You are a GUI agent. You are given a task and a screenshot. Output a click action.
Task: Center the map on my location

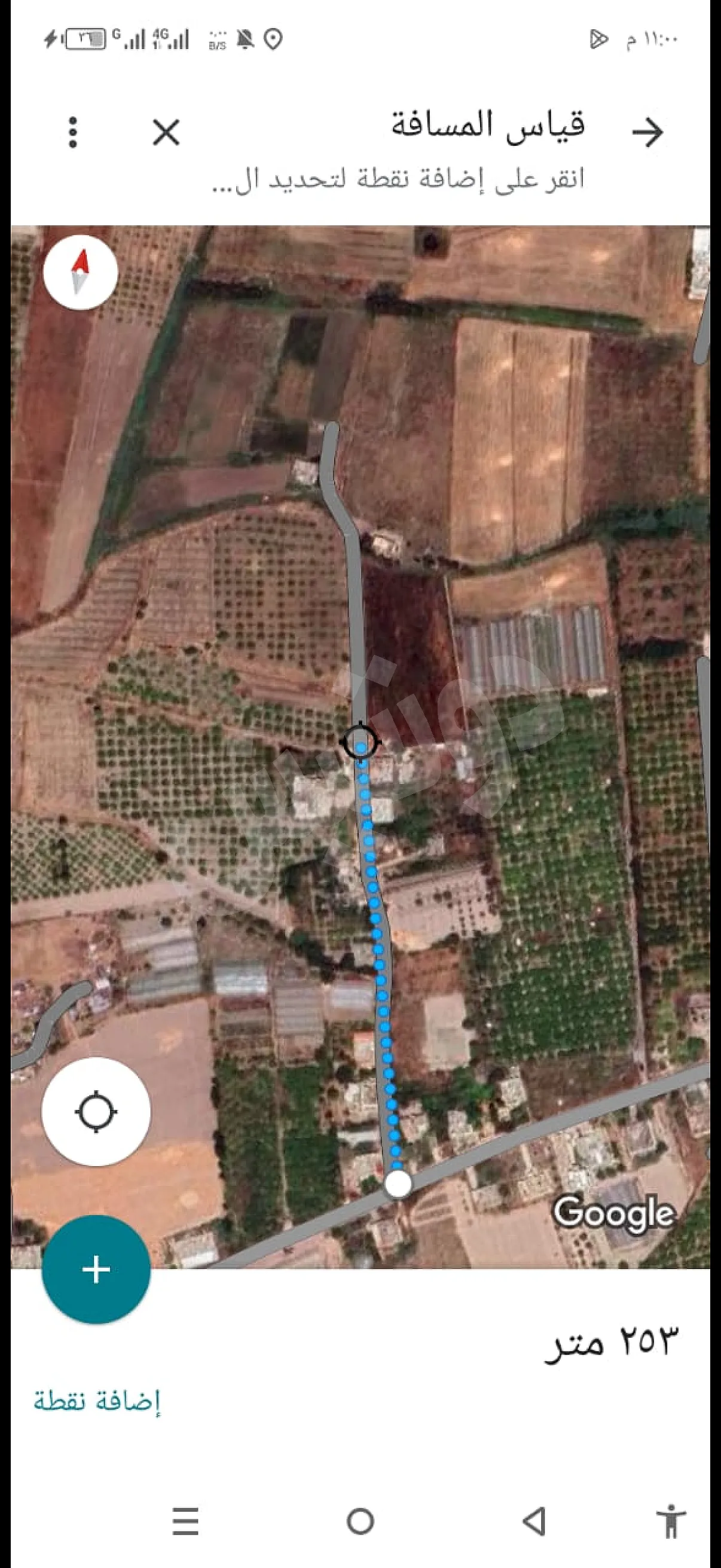click(96, 1112)
